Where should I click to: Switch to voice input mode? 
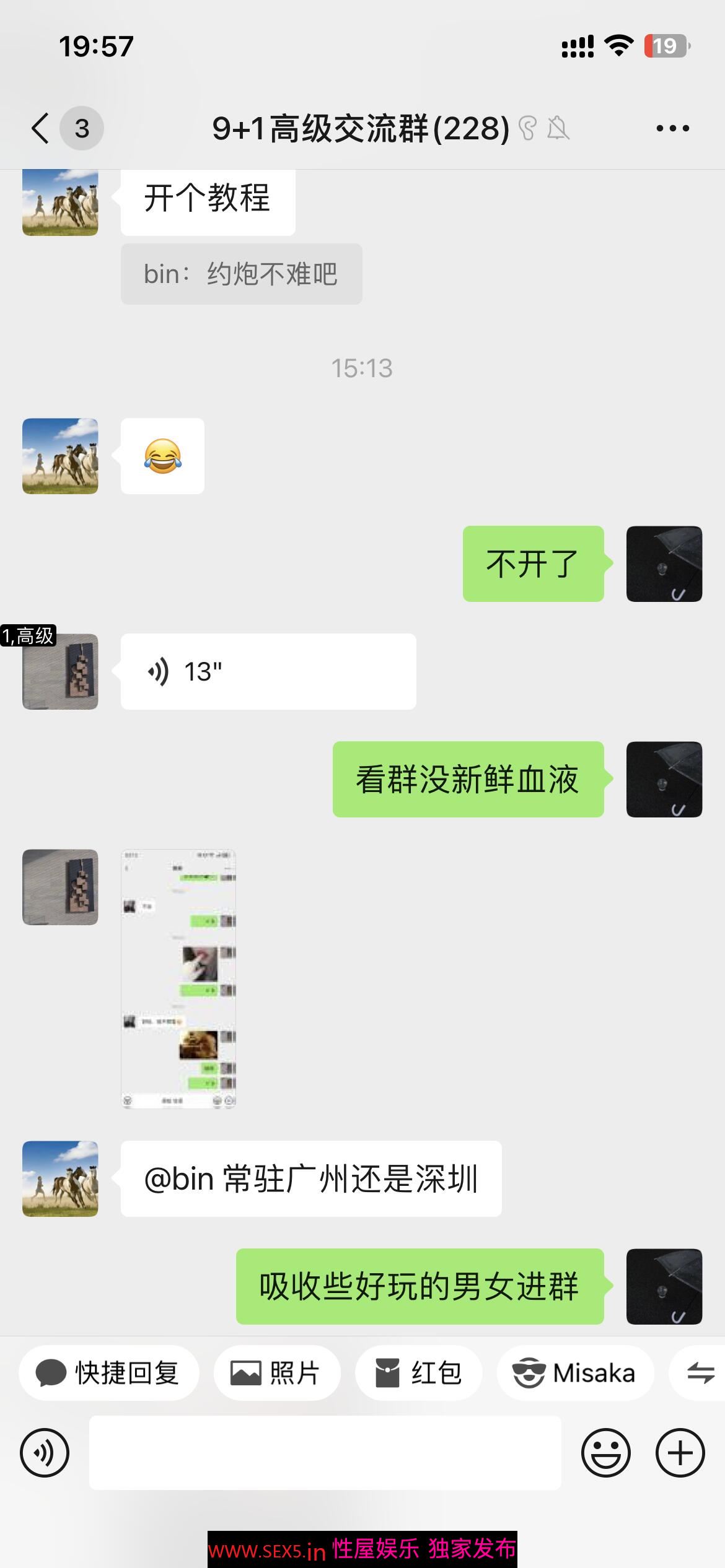click(45, 1452)
